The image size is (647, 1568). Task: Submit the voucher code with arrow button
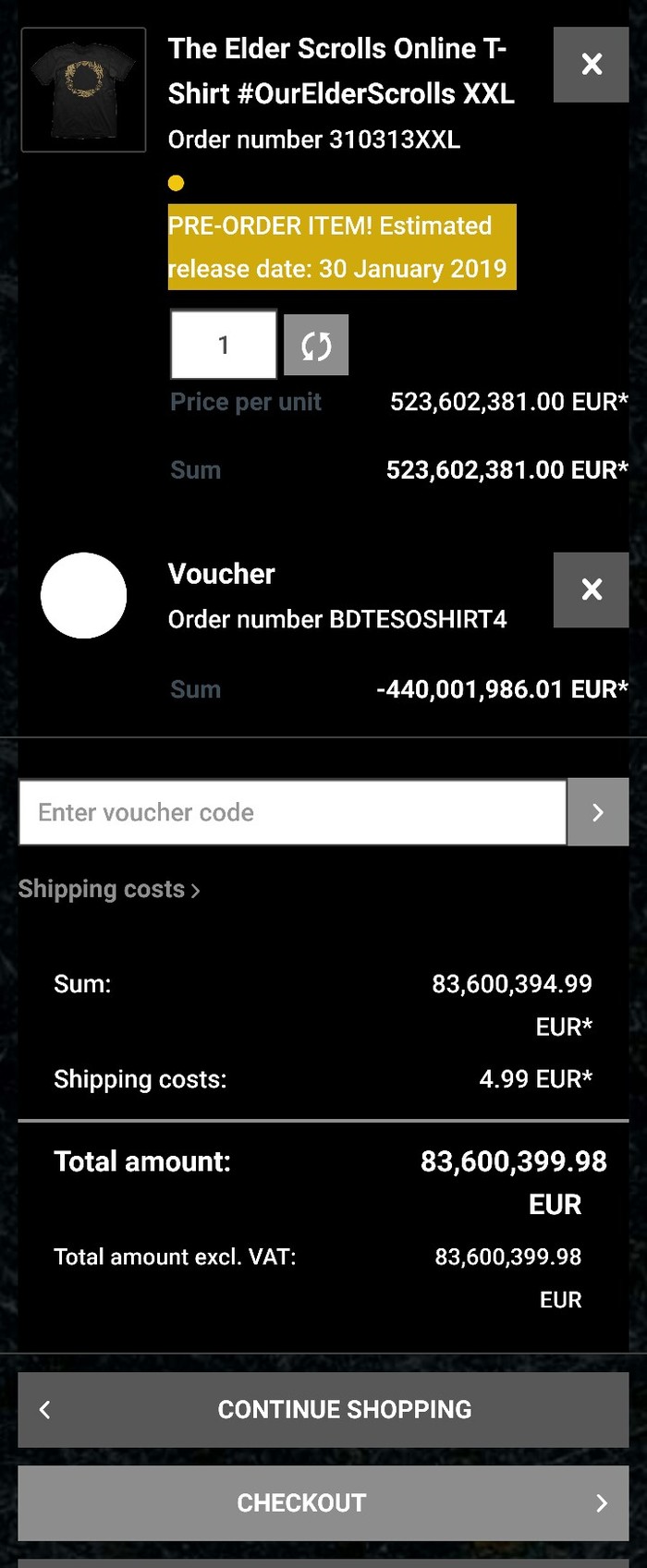pyautogui.click(x=598, y=812)
